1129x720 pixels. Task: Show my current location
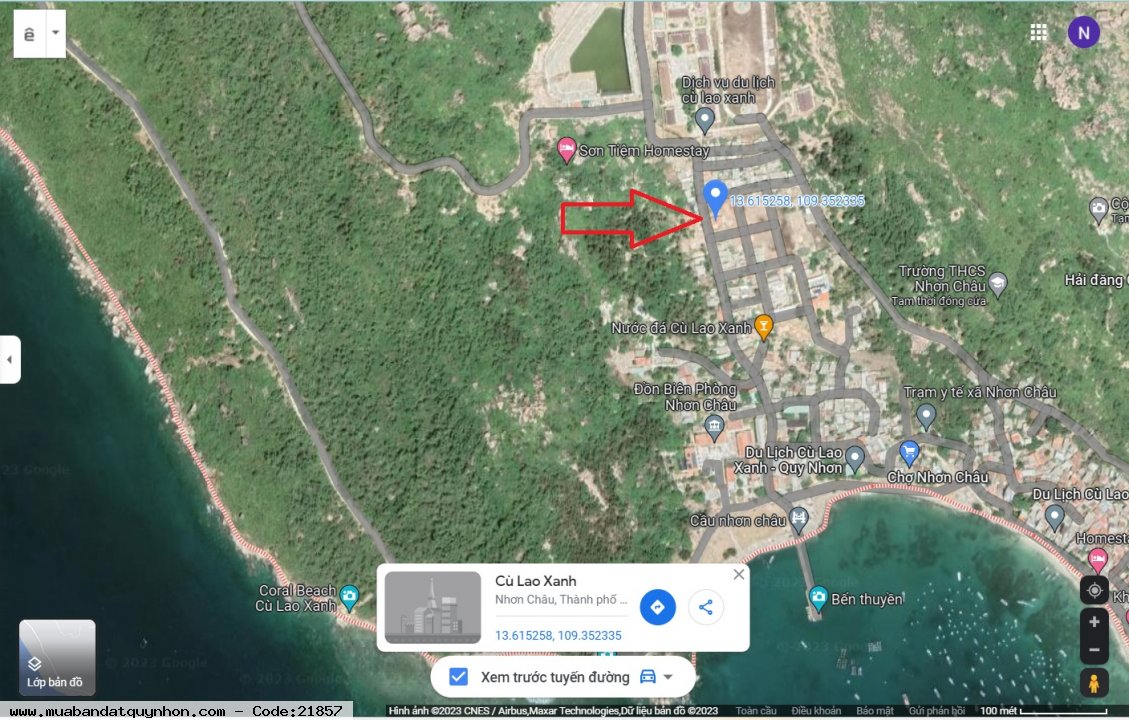pyautogui.click(x=1094, y=590)
